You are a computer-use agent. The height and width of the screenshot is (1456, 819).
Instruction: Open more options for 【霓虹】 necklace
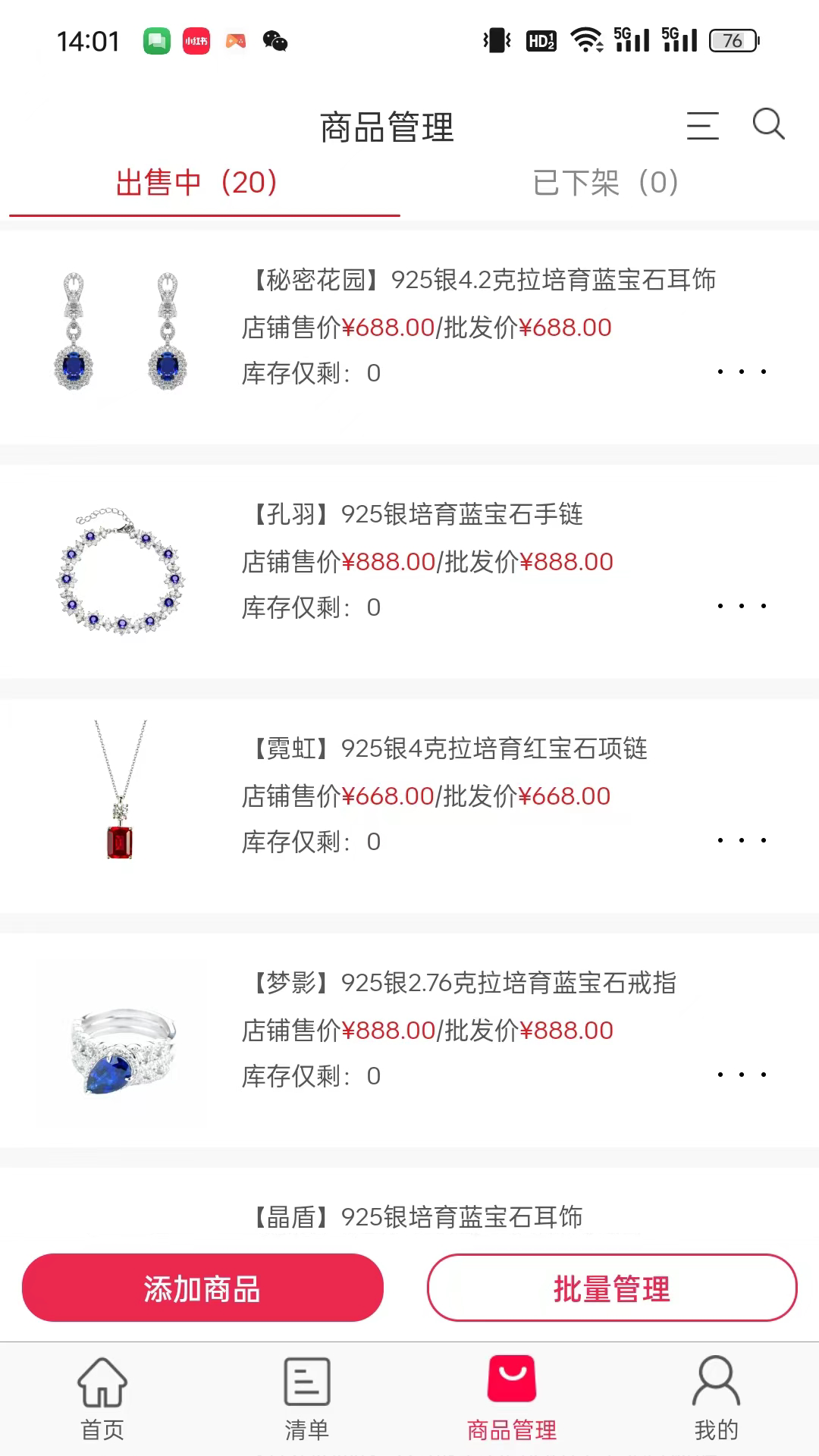742,840
